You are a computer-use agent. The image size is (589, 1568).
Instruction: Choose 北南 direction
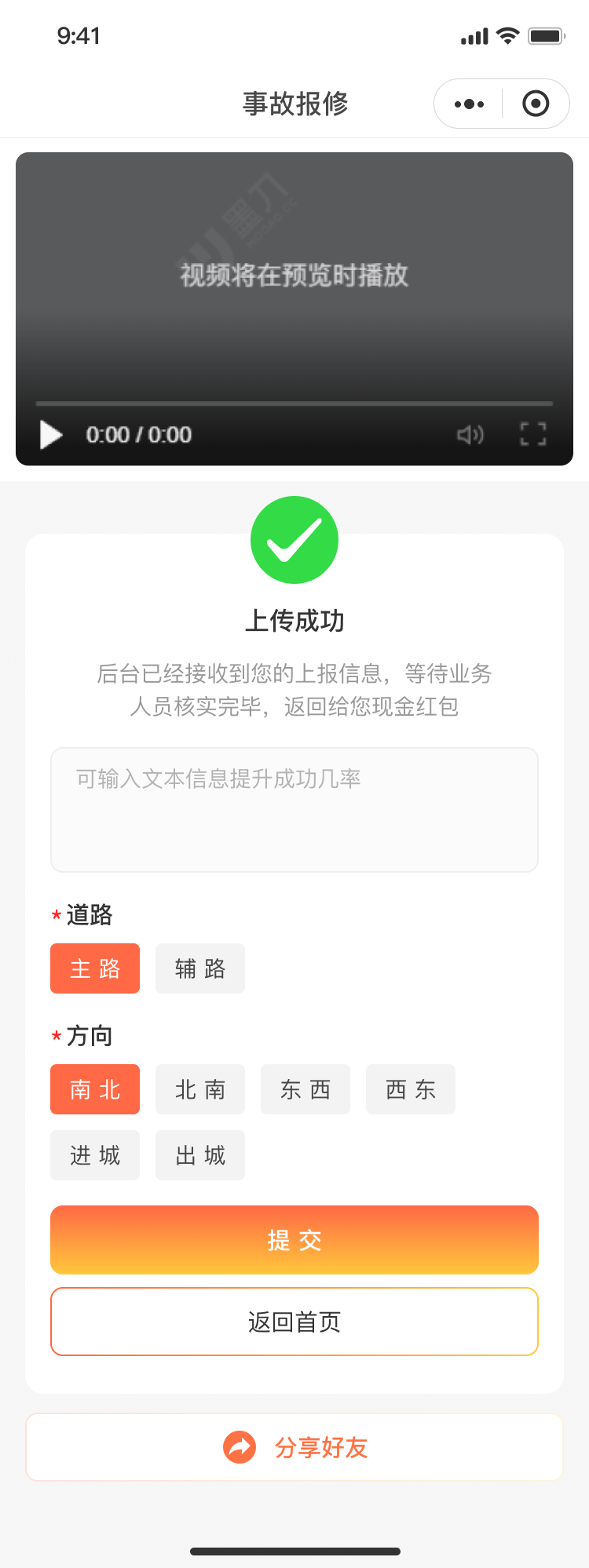tap(200, 1089)
